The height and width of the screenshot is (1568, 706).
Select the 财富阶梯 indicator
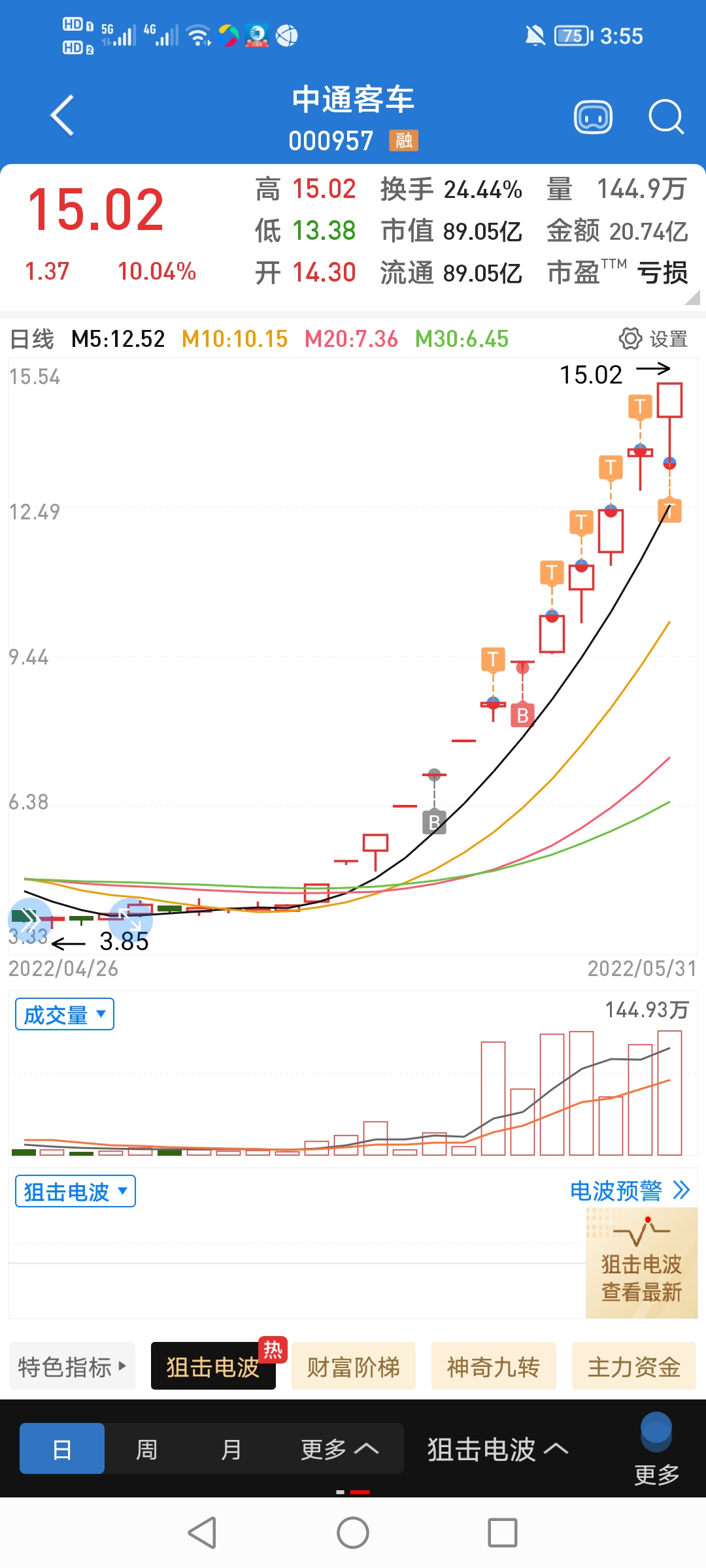353,1367
